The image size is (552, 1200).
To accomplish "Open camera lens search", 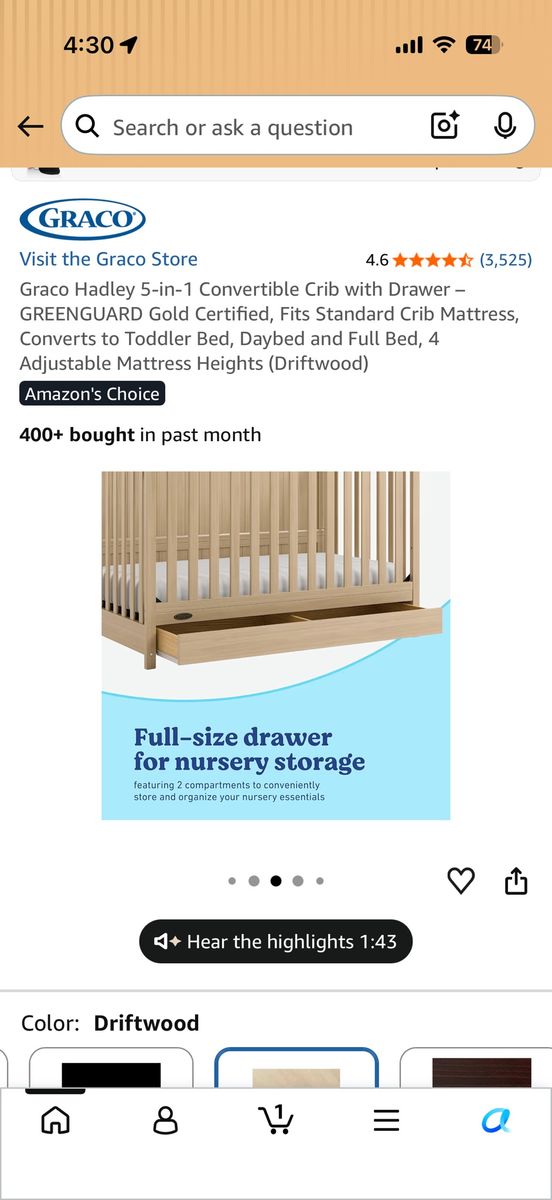I will coord(444,126).
